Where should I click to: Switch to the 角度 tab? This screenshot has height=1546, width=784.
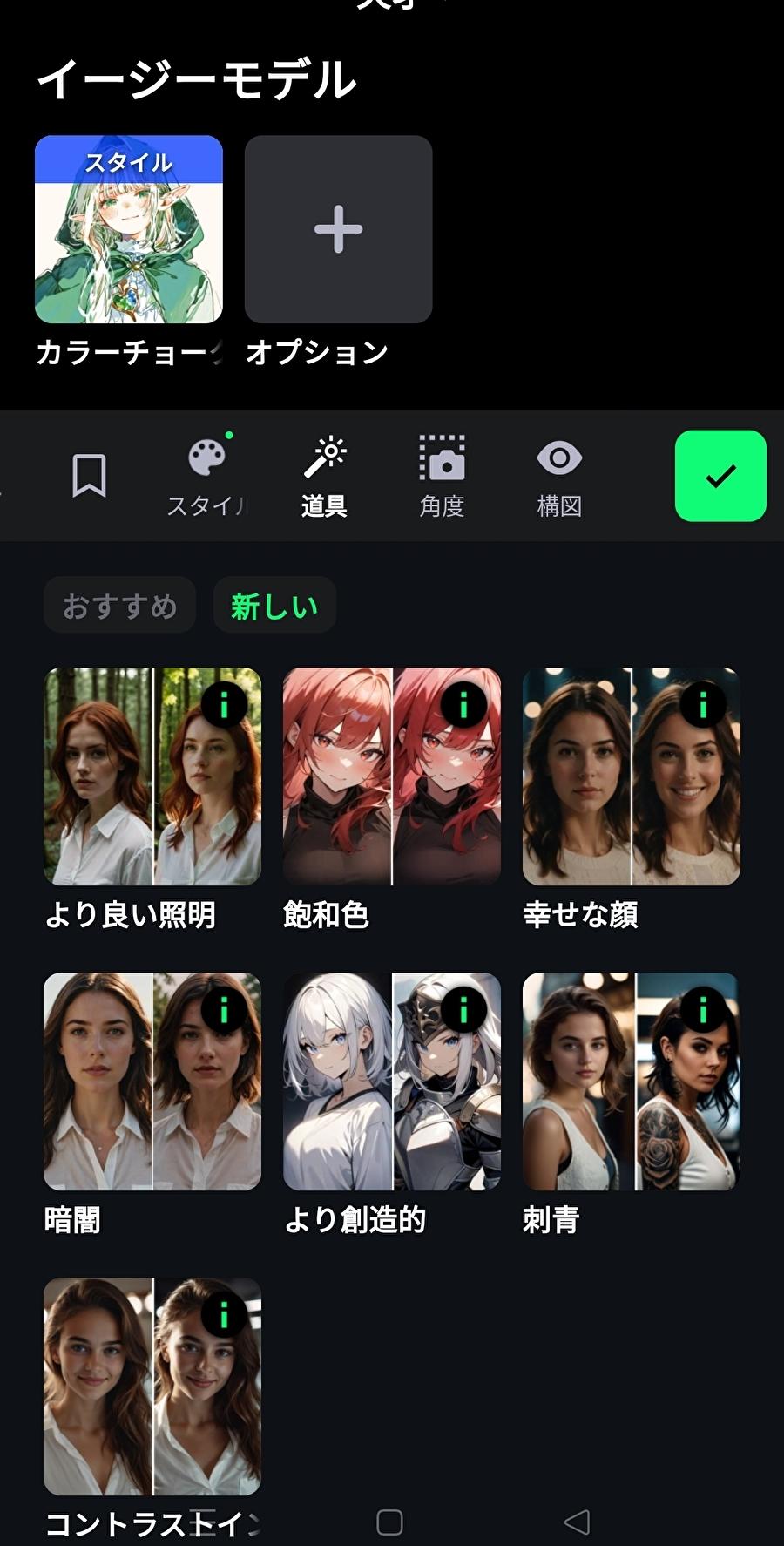point(442,476)
